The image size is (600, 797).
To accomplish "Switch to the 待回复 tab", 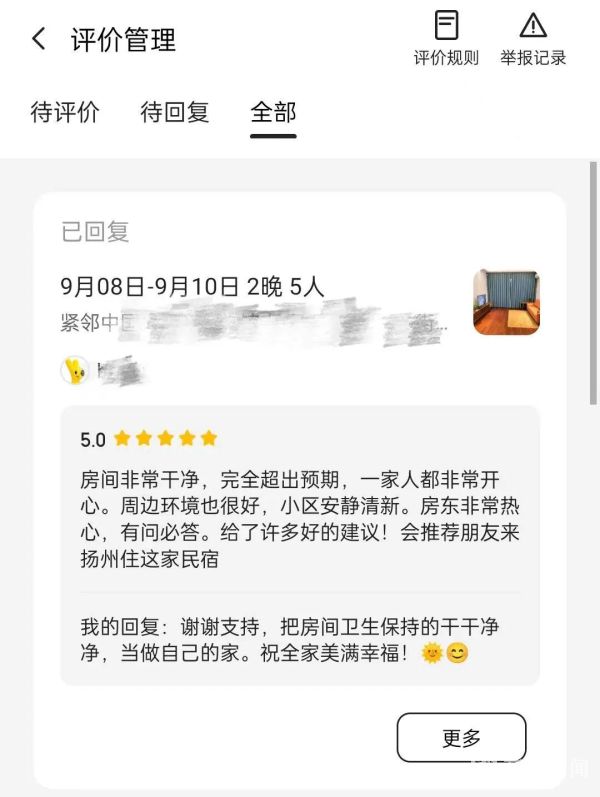I will 175,112.
